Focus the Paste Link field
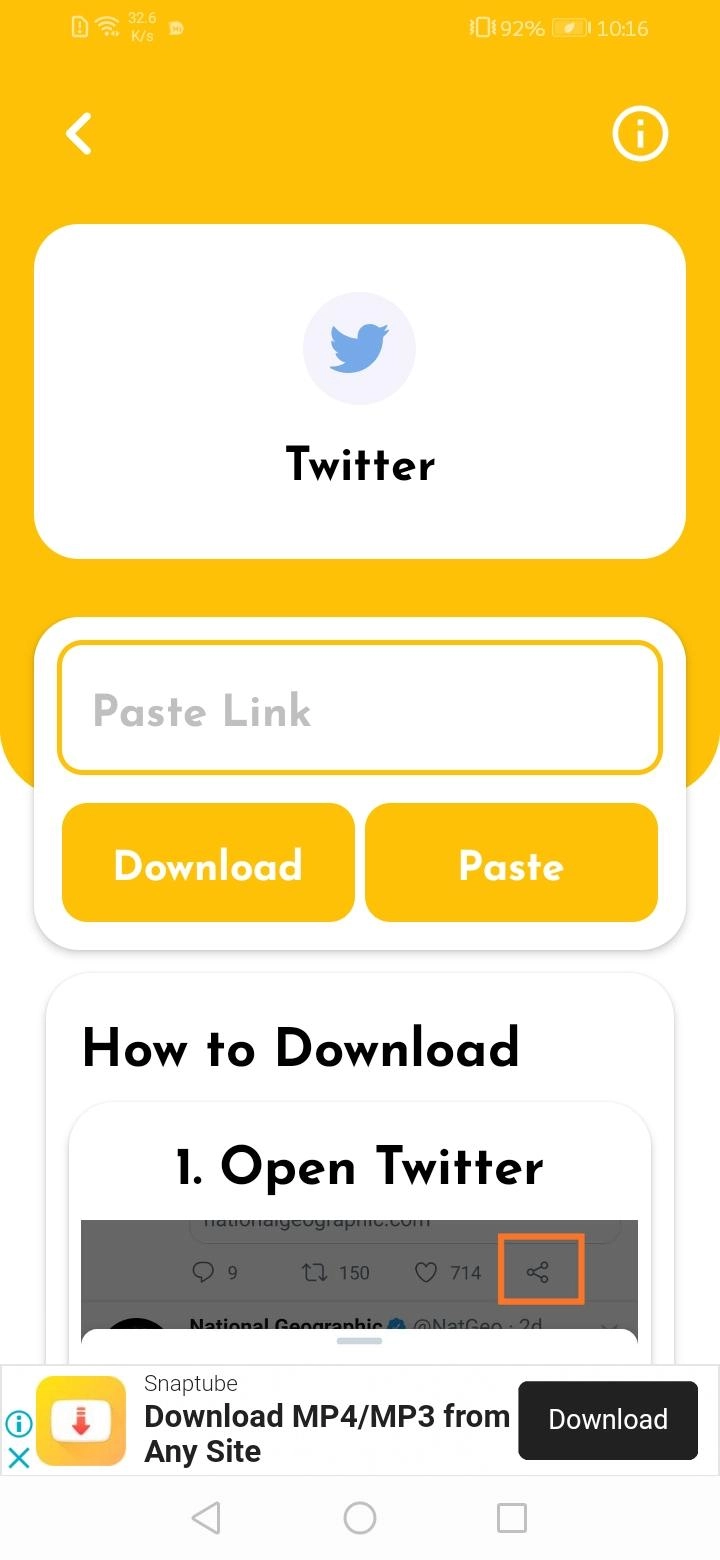 pyautogui.click(x=360, y=709)
